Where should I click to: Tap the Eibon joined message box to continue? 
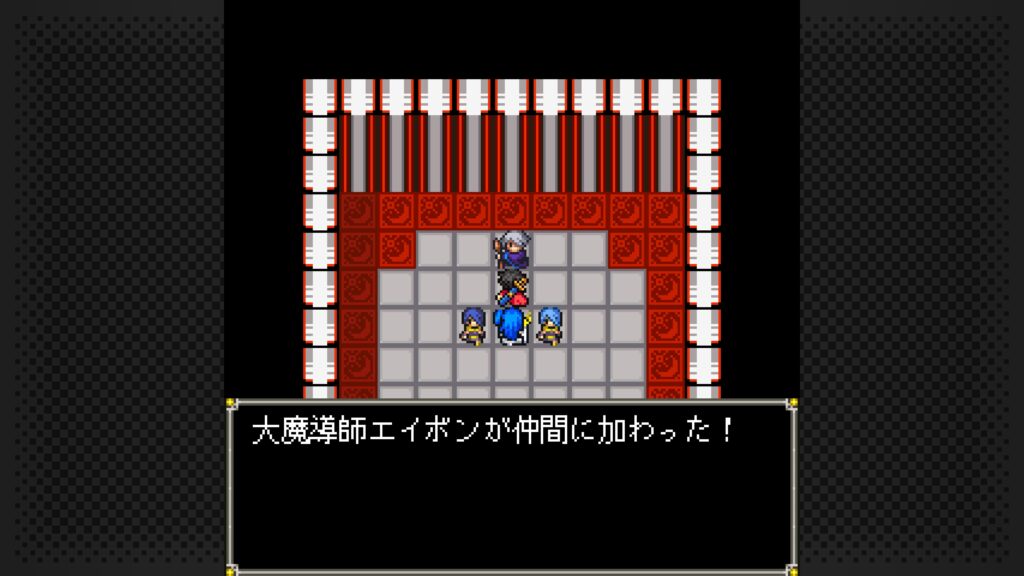pos(511,485)
